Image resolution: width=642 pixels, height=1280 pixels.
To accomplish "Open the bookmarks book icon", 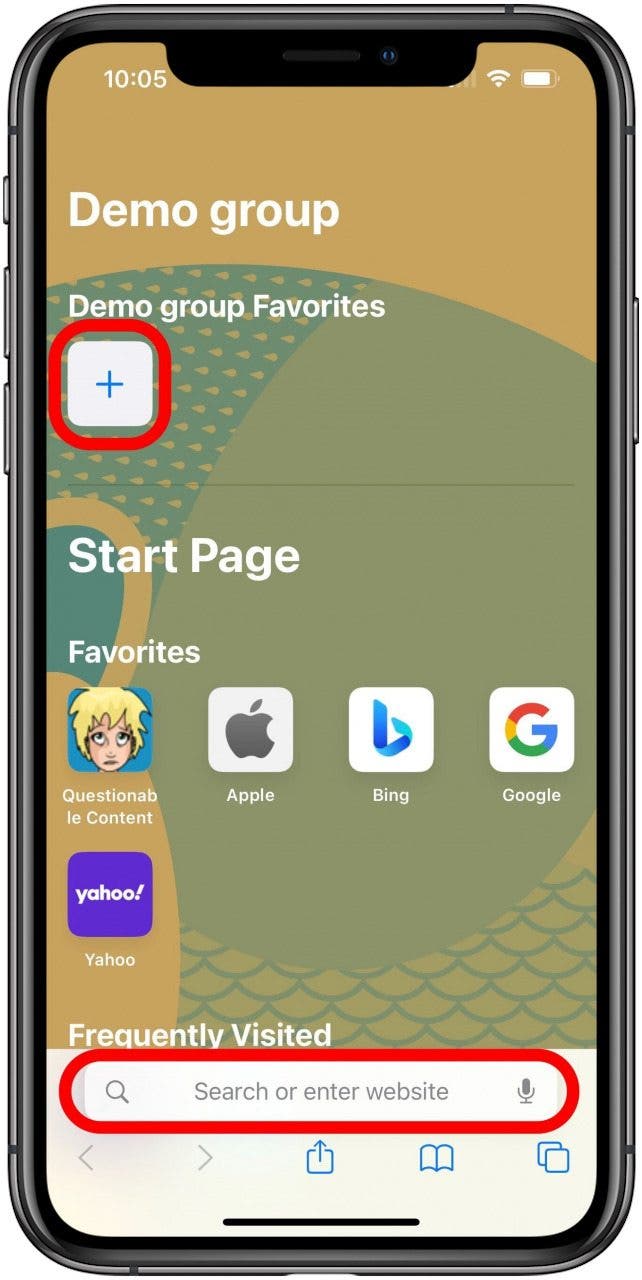I will [x=436, y=1158].
